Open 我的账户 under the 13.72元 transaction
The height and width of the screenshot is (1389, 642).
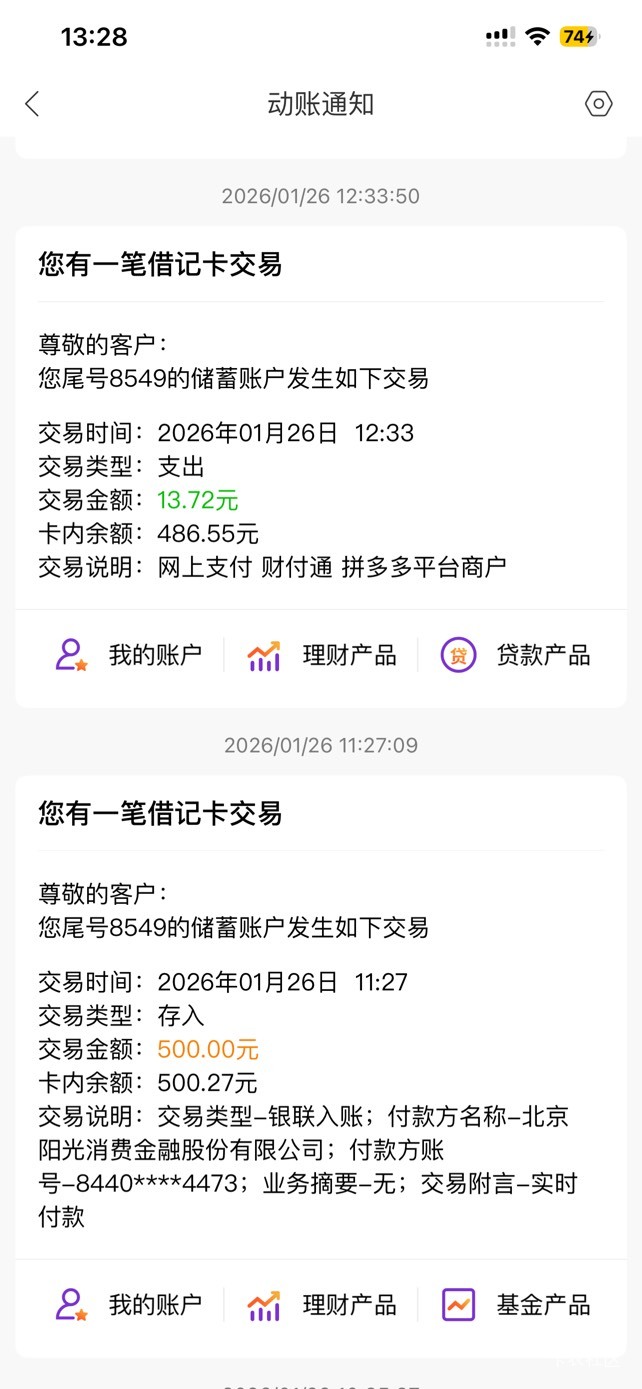pyautogui.click(x=127, y=656)
